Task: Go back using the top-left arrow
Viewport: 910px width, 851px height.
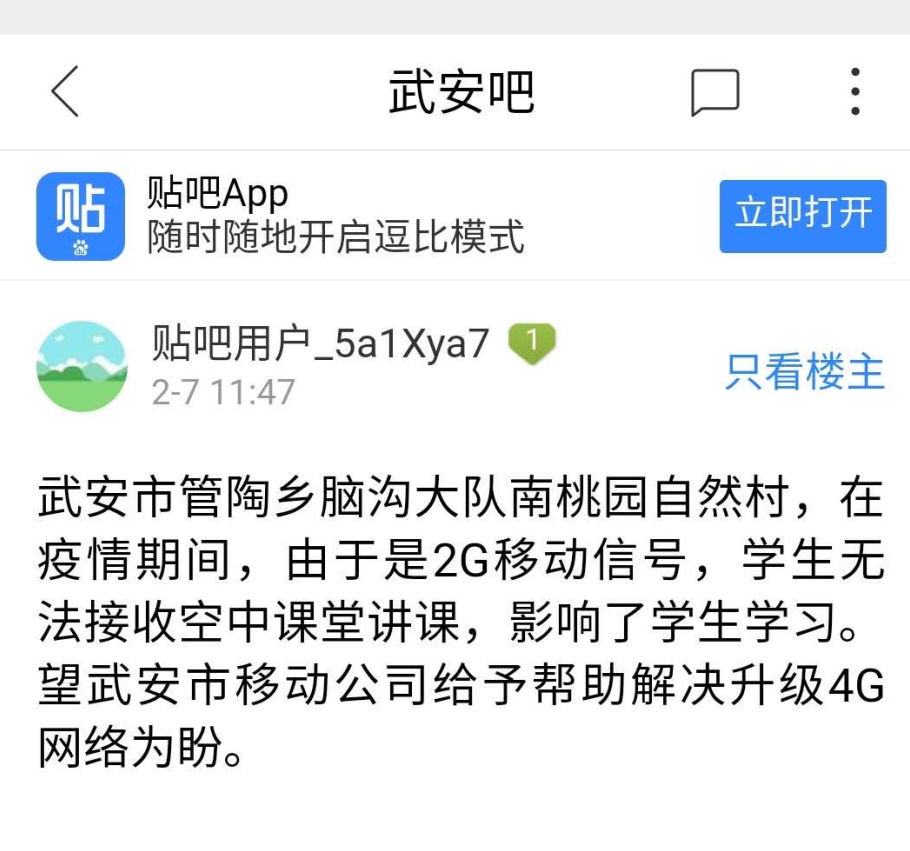Action: pyautogui.click(x=65, y=92)
